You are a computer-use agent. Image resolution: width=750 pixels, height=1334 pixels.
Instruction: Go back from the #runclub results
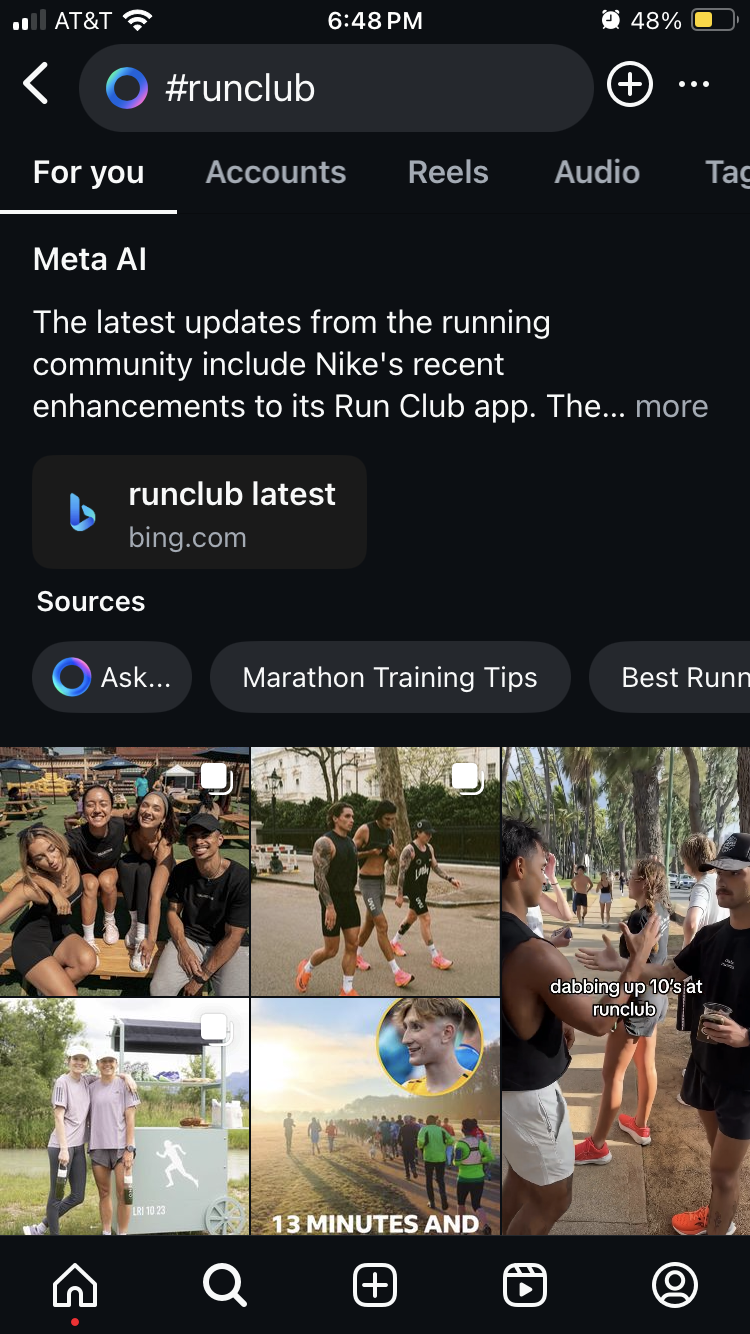click(x=36, y=85)
